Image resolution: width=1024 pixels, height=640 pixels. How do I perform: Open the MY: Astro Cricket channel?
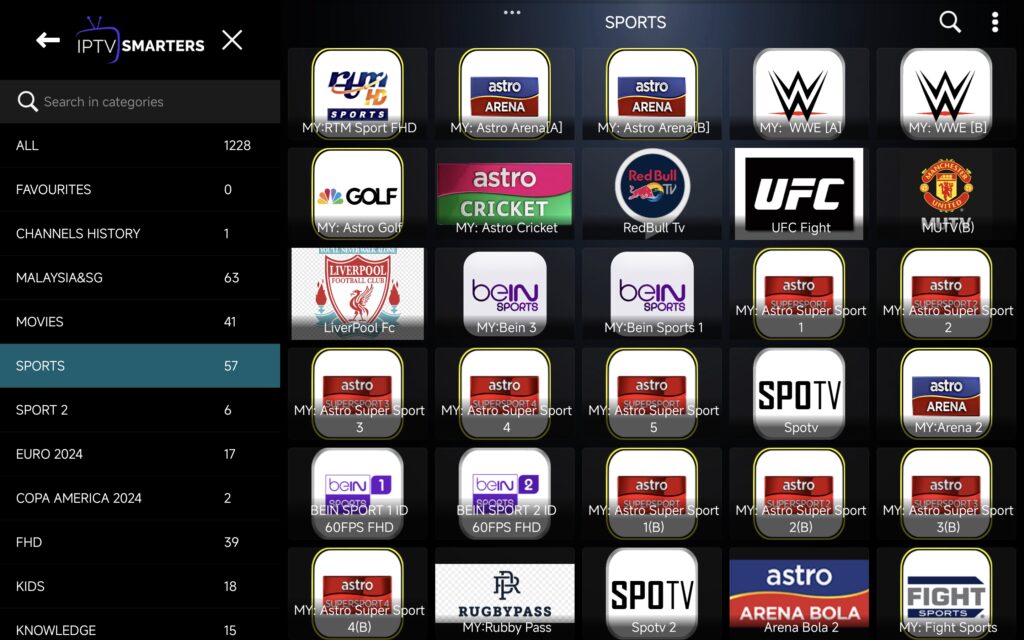(x=505, y=194)
